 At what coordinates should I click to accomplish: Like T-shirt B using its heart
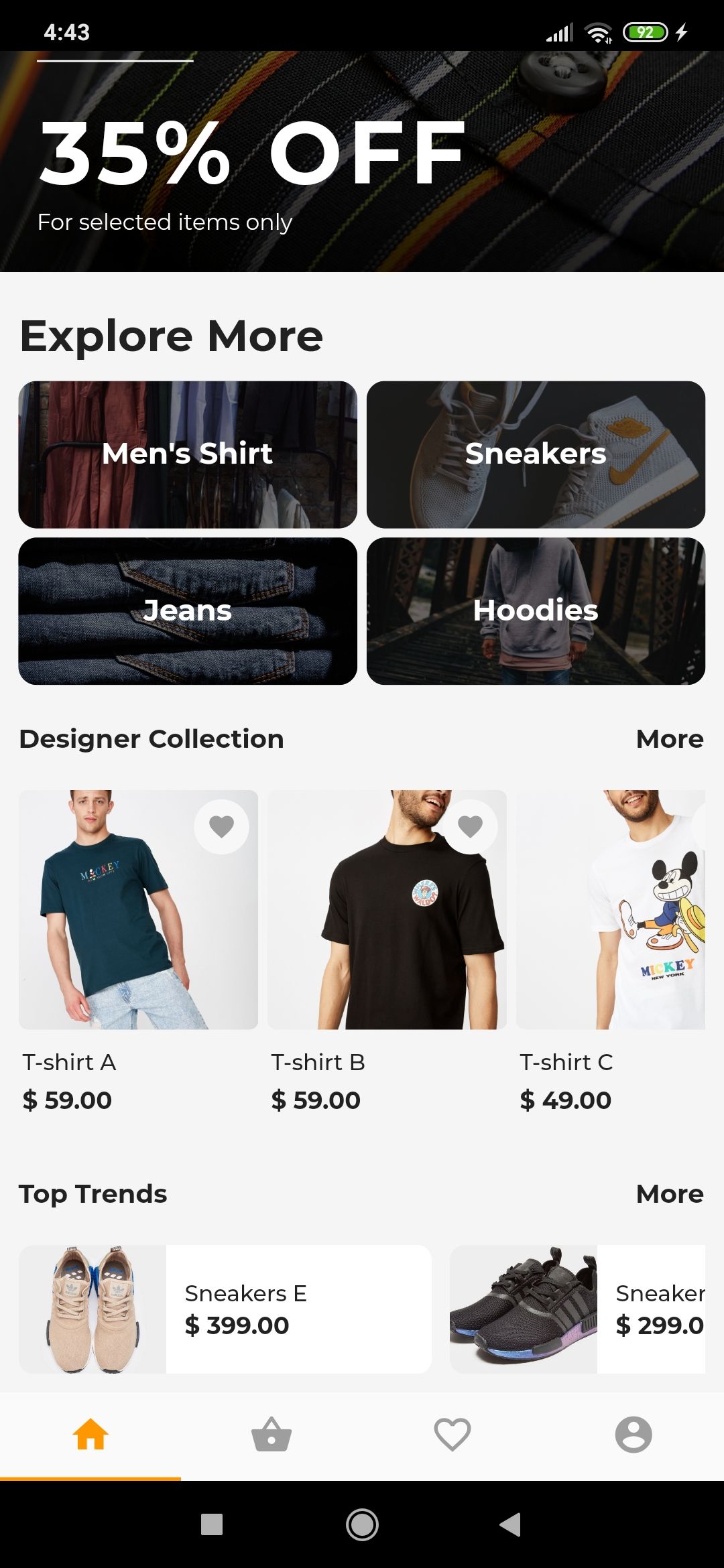point(470,826)
